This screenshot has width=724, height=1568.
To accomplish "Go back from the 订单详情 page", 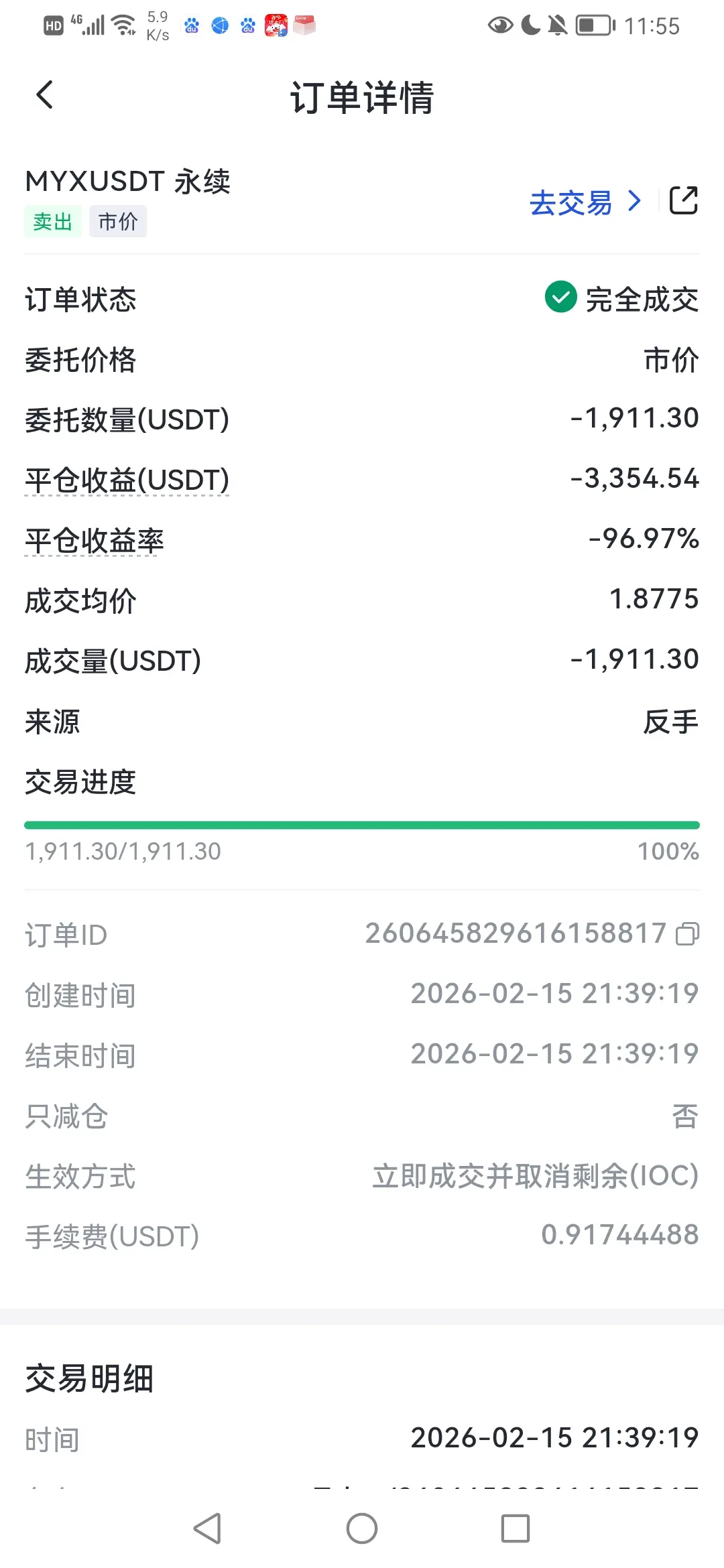I will (x=44, y=95).
